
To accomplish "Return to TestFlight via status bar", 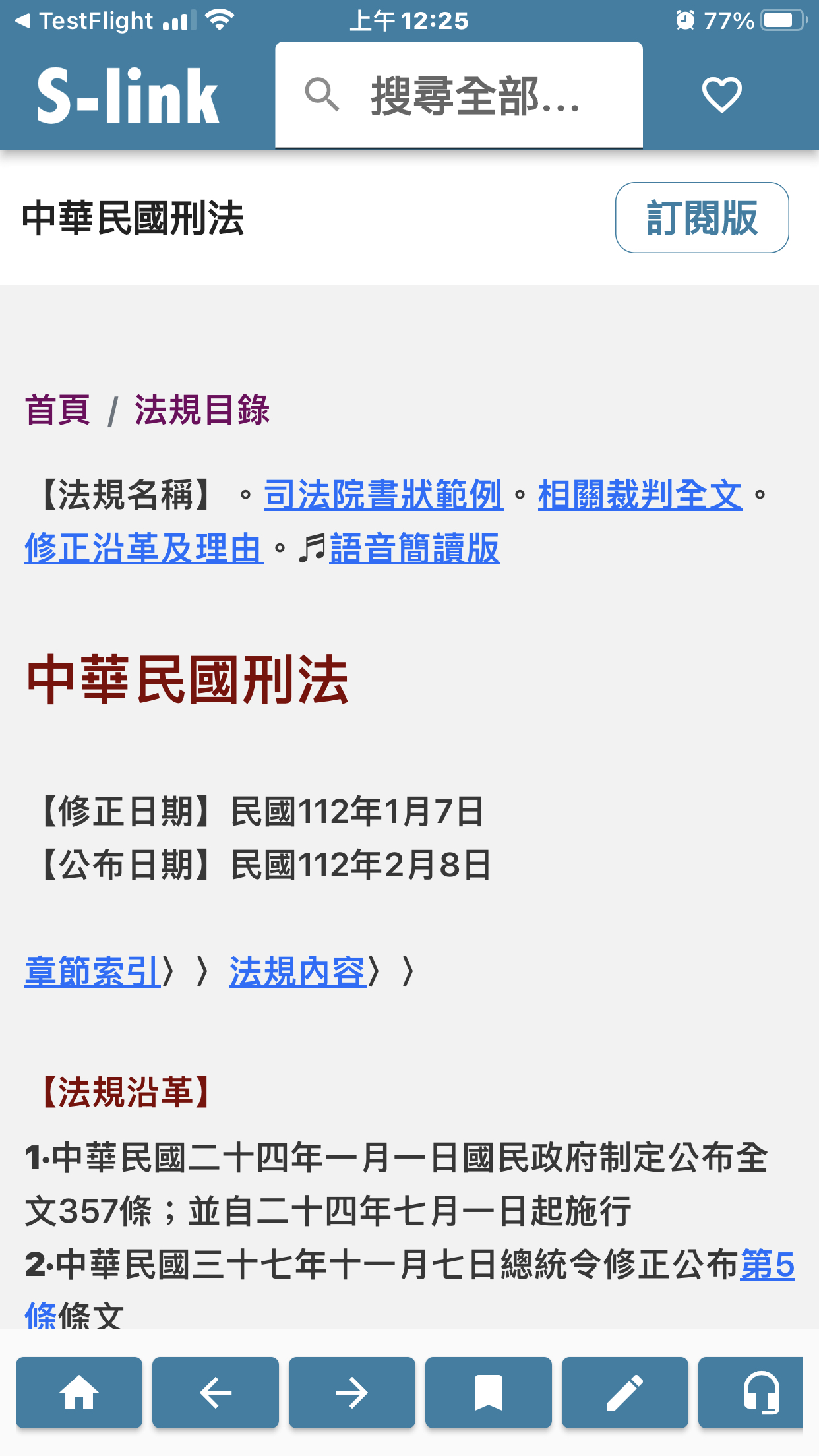I will 86,21.
